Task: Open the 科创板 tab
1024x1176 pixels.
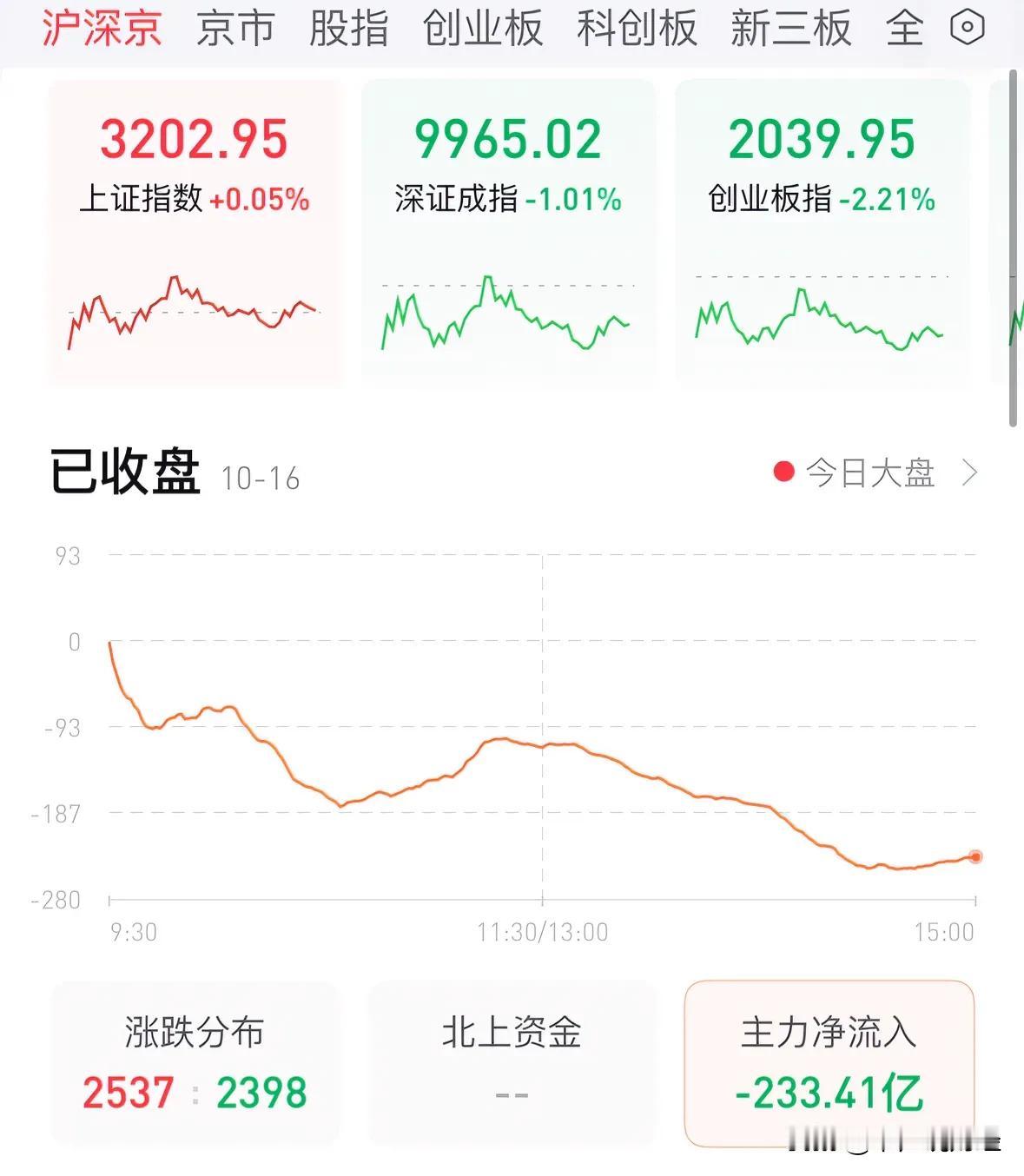Action: pos(637,29)
